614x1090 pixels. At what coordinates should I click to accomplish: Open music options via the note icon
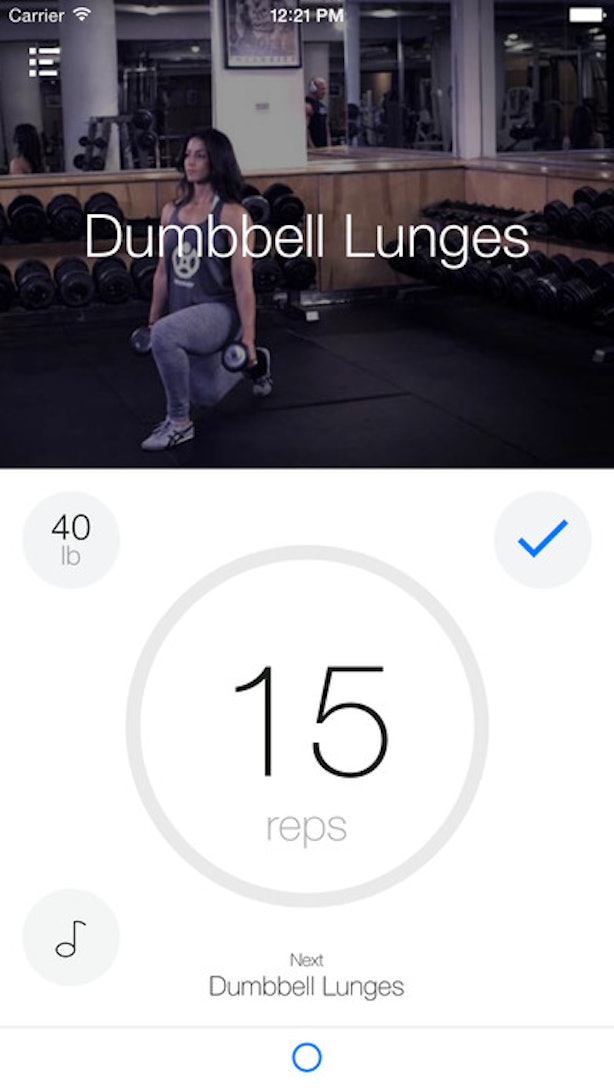pos(71,937)
